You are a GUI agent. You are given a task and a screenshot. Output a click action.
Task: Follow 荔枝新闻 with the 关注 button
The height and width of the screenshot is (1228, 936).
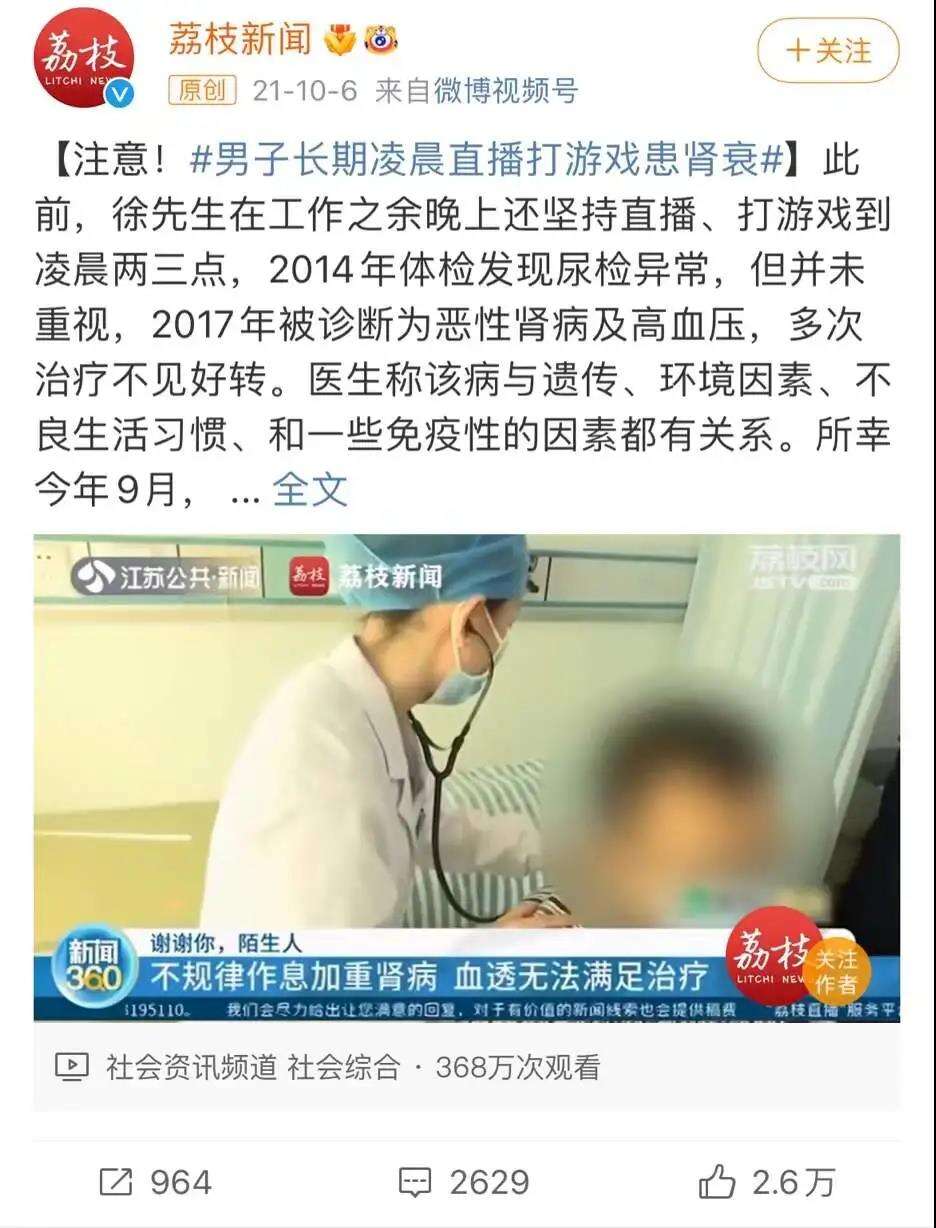[x=828, y=51]
